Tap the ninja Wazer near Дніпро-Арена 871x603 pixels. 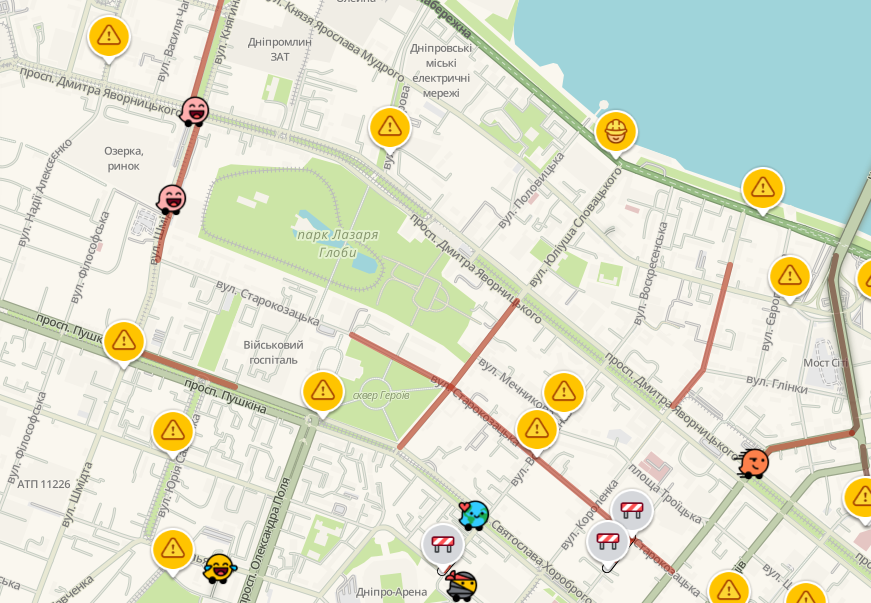coord(461,586)
